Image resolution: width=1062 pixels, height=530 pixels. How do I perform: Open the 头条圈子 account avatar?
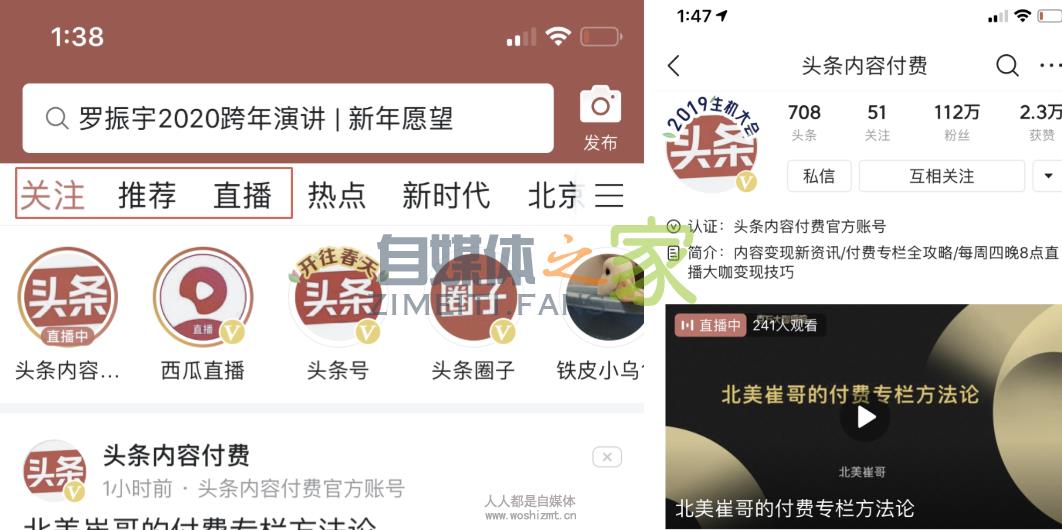472,298
